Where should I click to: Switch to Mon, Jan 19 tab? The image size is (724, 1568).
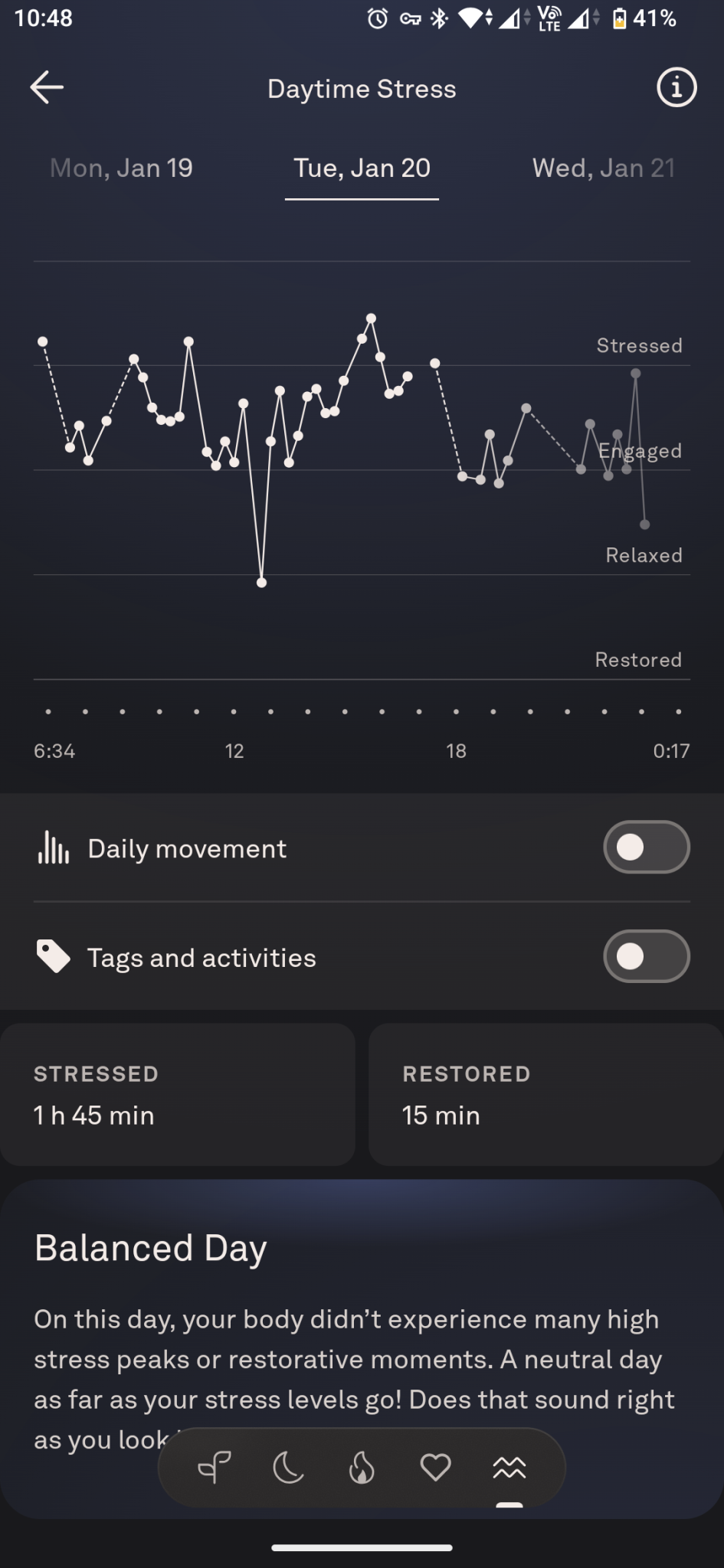coord(120,168)
